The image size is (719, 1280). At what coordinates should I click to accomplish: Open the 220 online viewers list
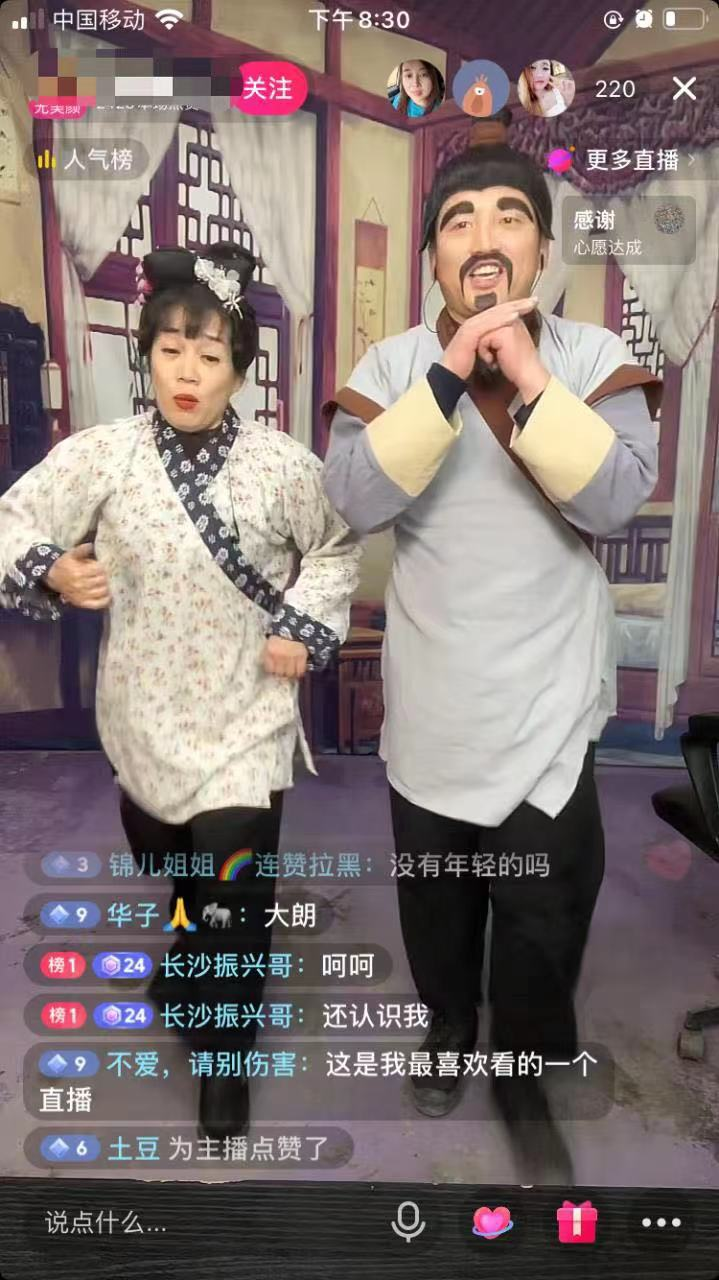pos(615,89)
